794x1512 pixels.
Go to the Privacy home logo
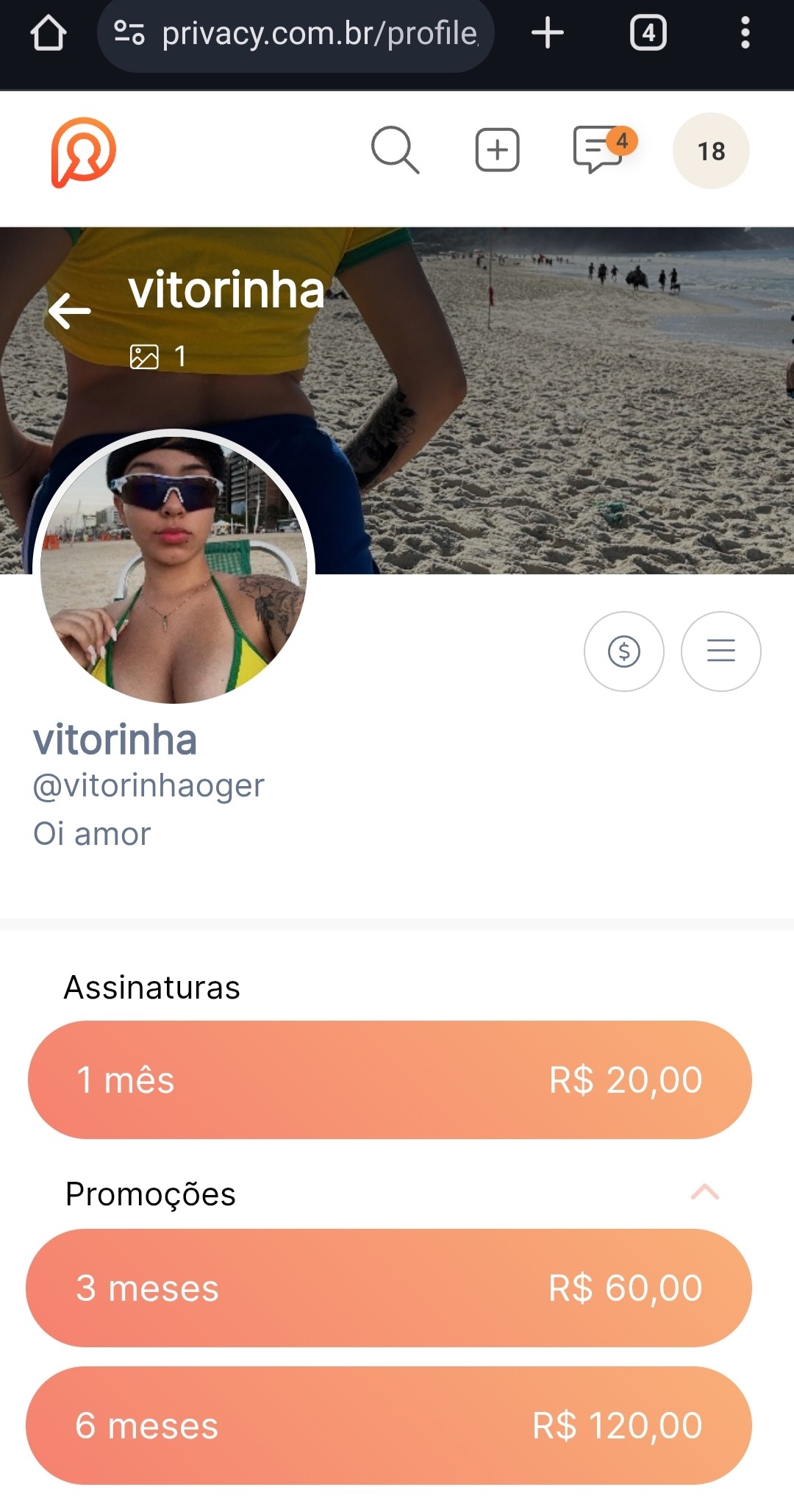pyautogui.click(x=83, y=152)
